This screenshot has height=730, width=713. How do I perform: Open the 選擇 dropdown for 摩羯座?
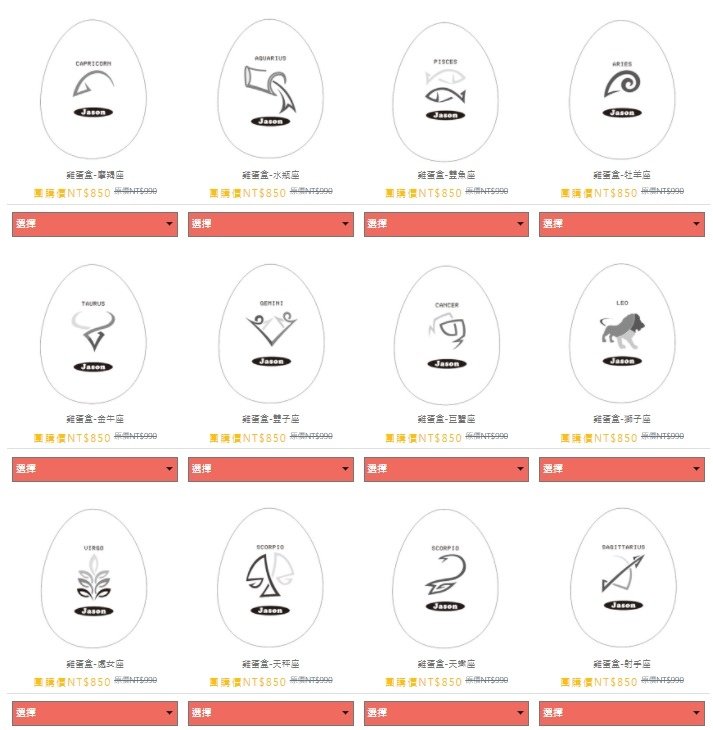95,224
